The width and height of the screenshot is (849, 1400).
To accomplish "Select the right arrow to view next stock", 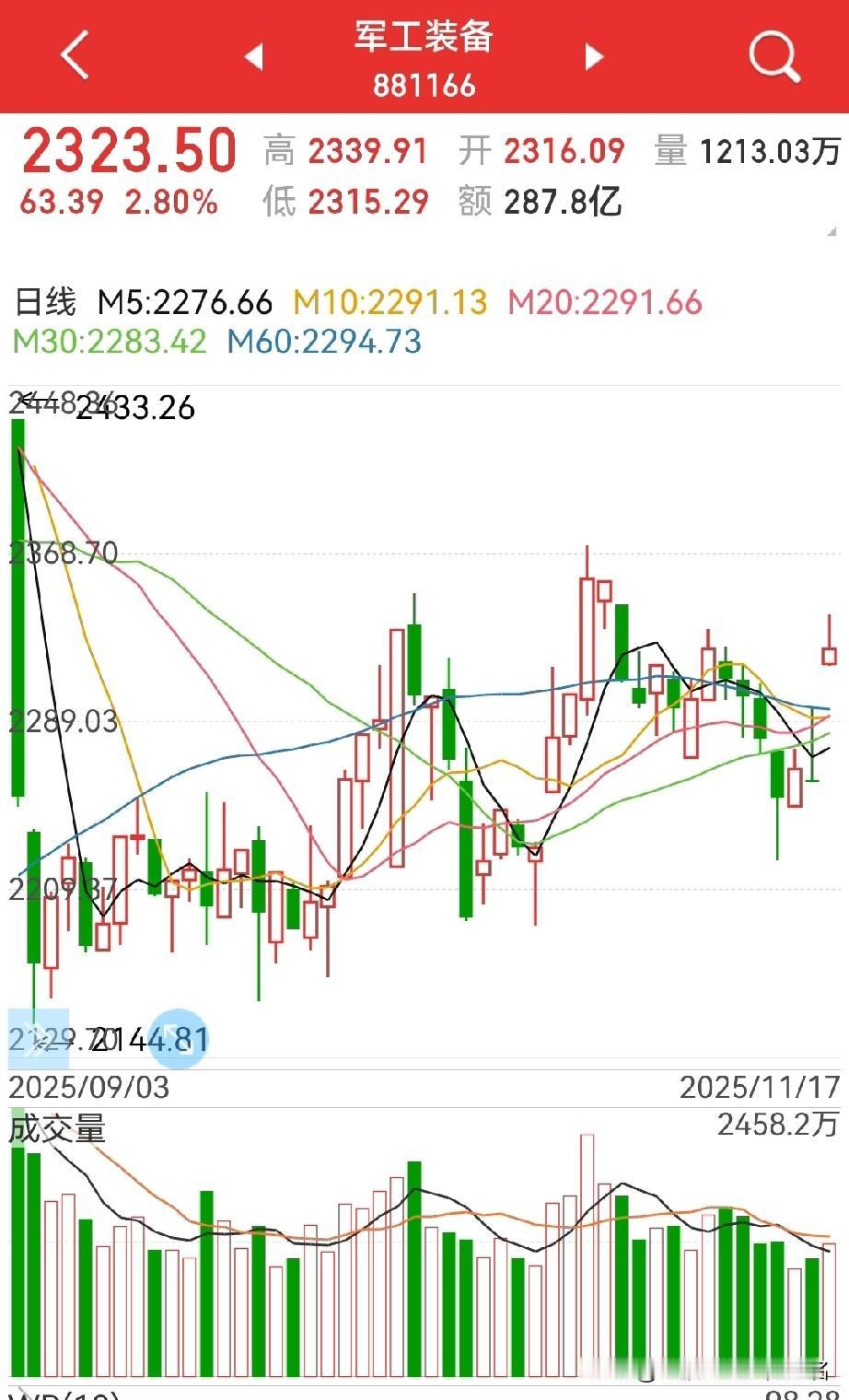I will [594, 55].
